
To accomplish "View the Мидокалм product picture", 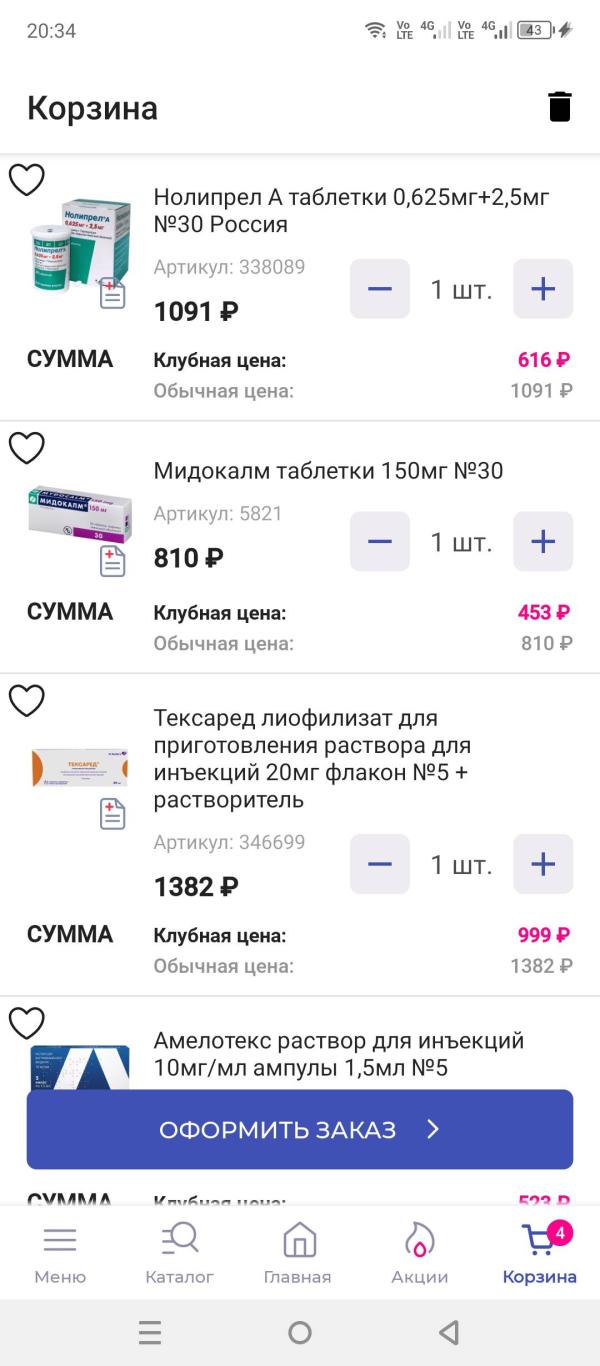I will click(80, 512).
